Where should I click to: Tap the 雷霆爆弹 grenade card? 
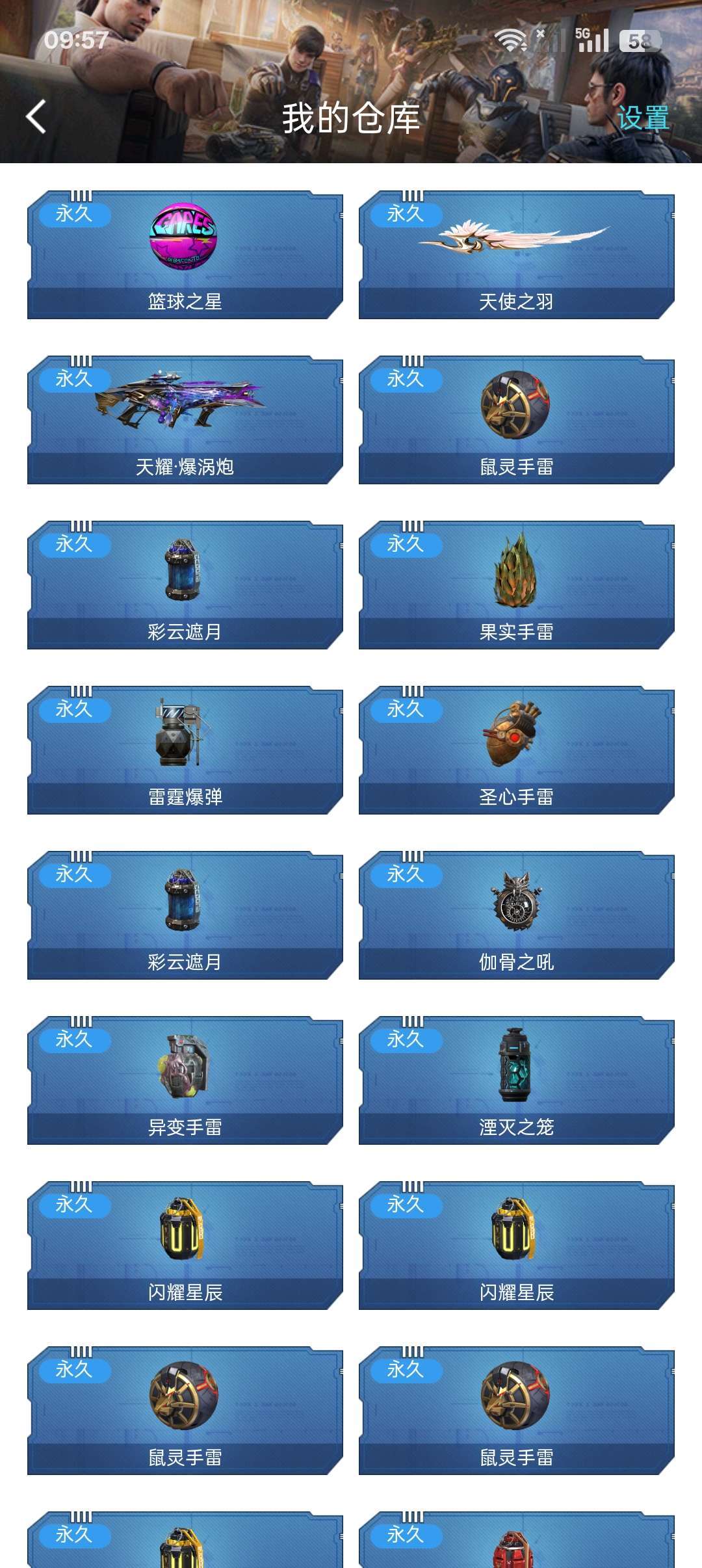185,750
